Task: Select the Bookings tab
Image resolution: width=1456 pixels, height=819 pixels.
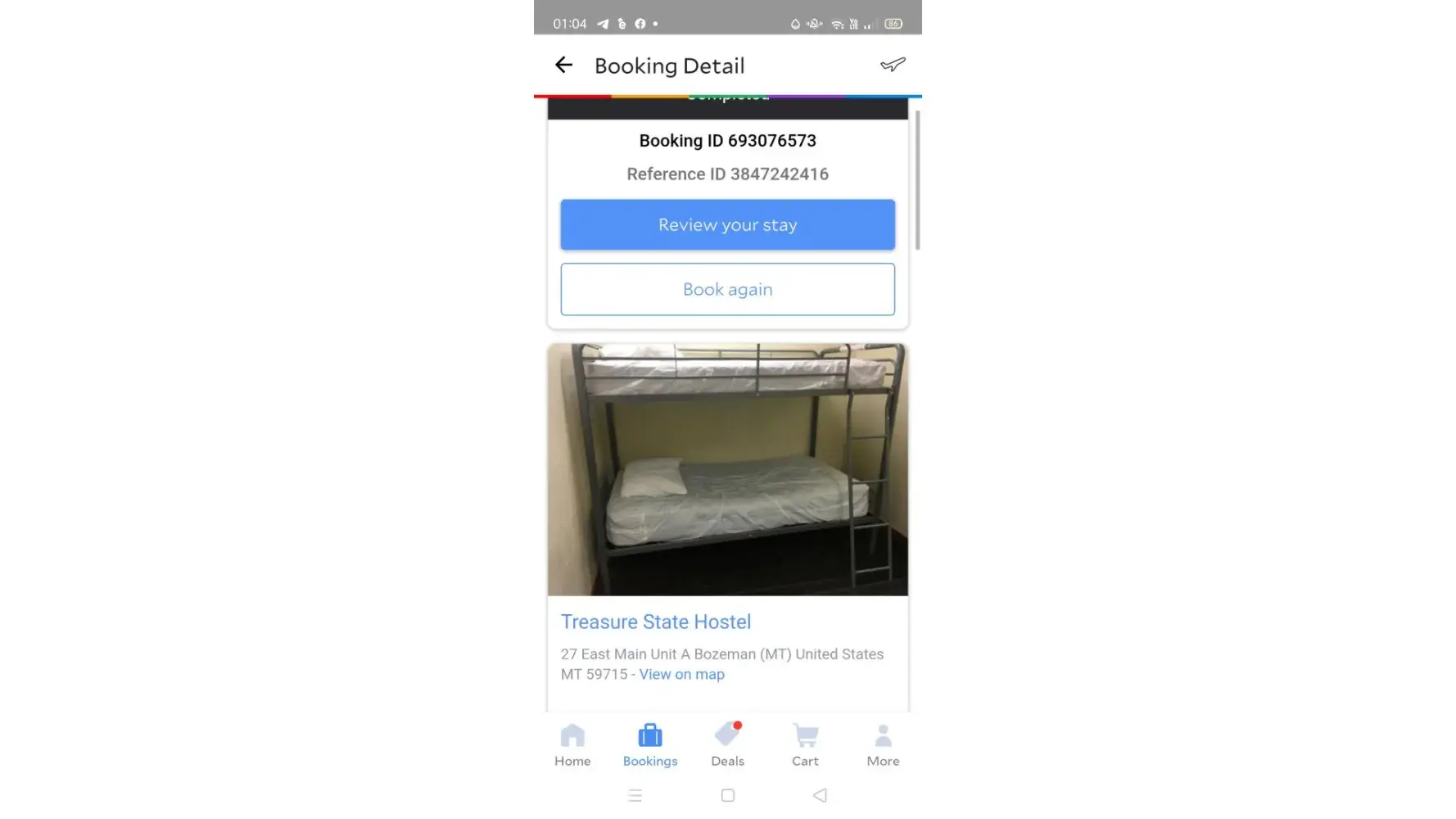Action: click(x=650, y=744)
